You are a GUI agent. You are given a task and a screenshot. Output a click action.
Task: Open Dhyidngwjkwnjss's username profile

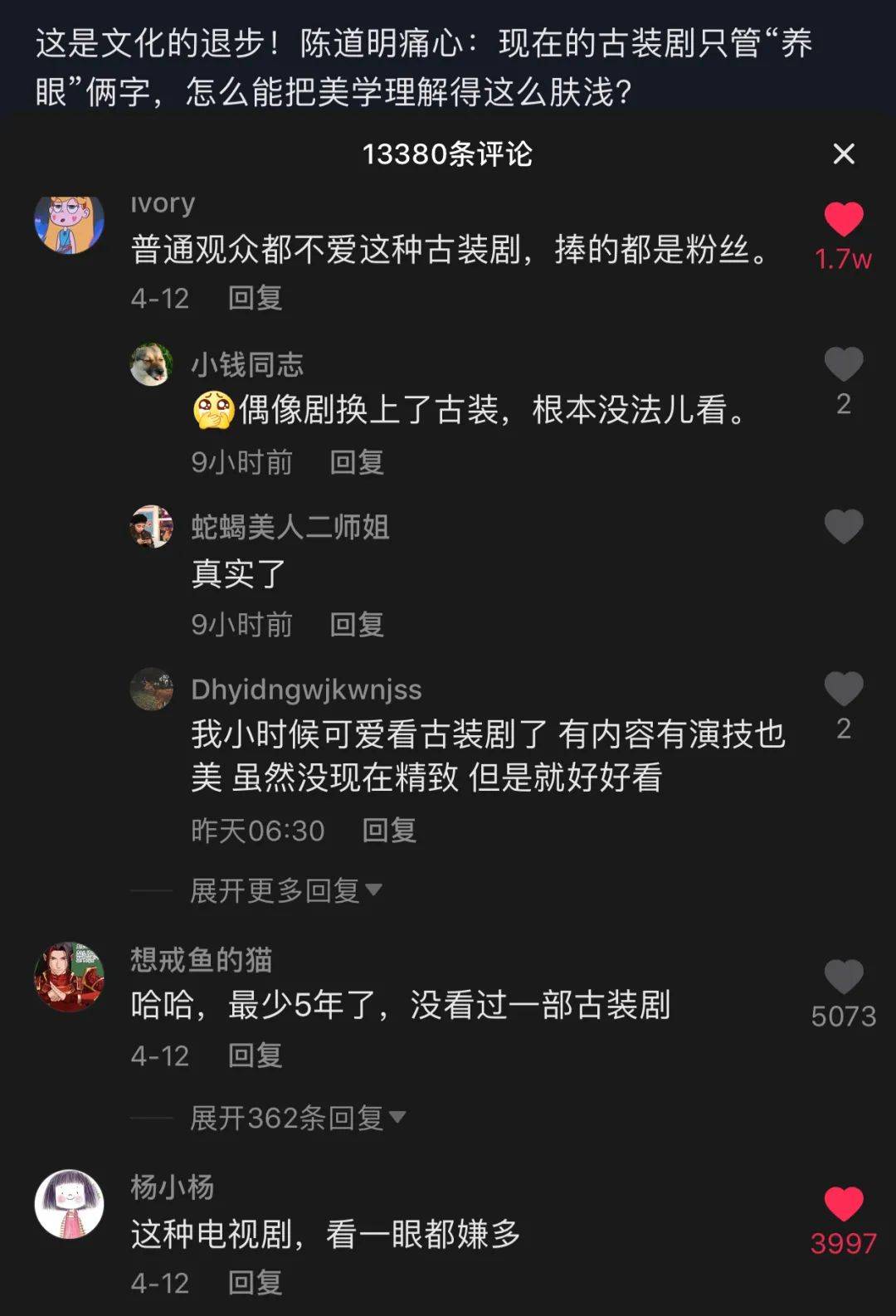pos(305,690)
